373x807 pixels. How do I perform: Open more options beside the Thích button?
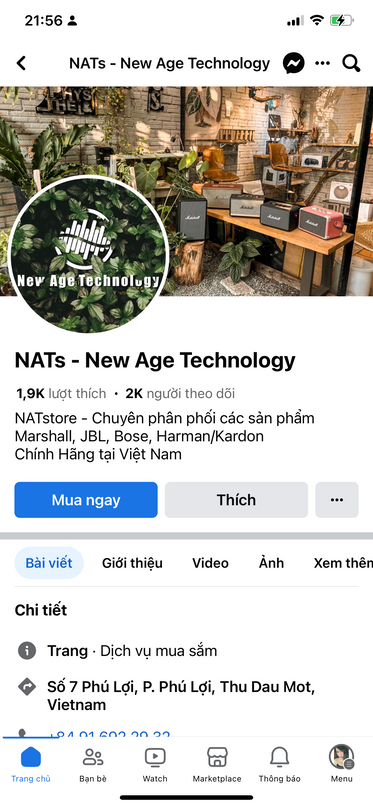337,500
